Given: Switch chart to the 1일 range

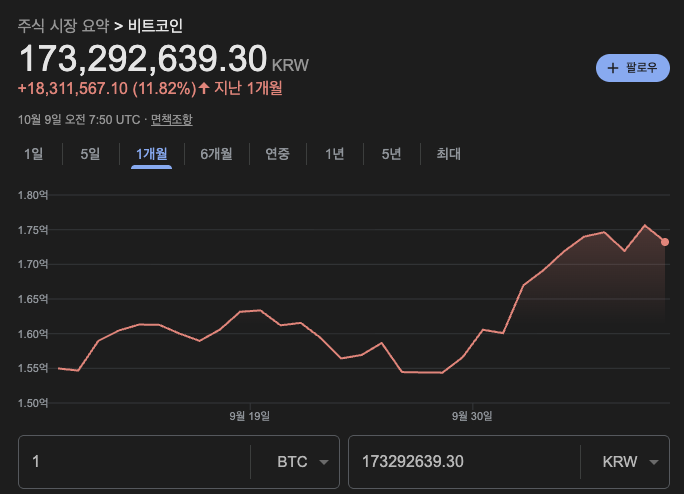Looking at the screenshot, I should (34, 154).
